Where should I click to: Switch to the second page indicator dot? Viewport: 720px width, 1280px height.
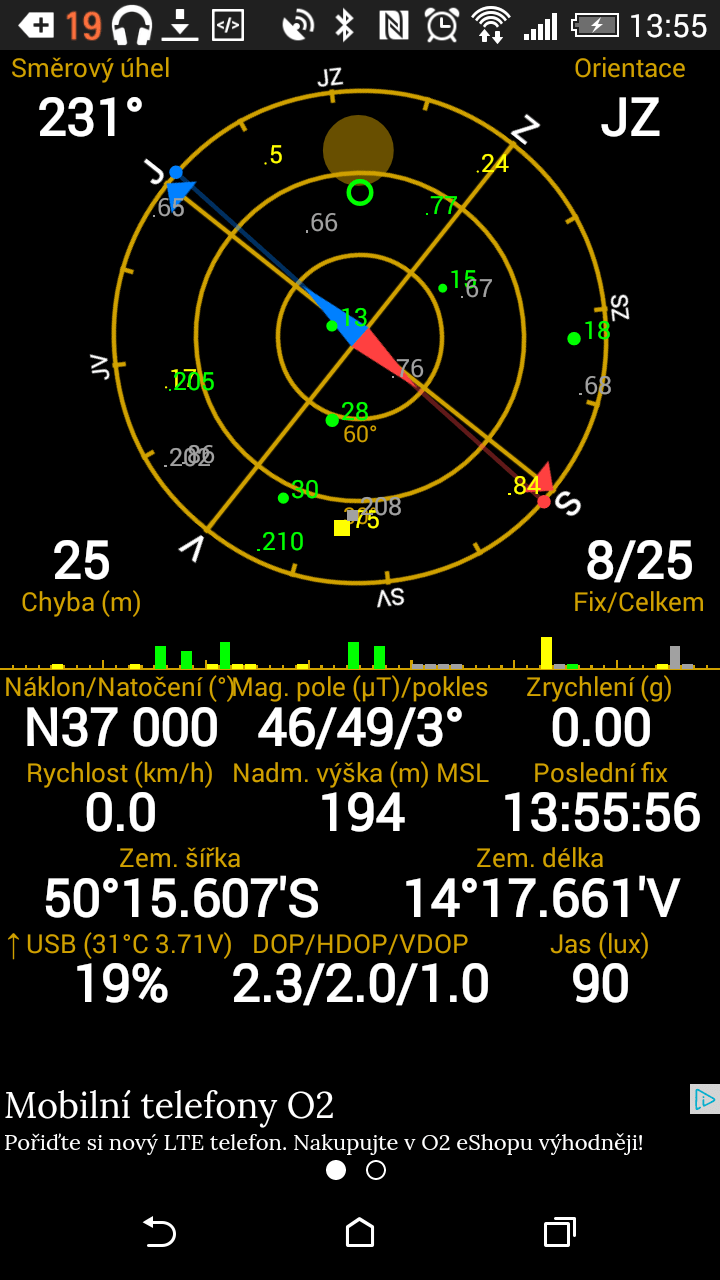376,1170
